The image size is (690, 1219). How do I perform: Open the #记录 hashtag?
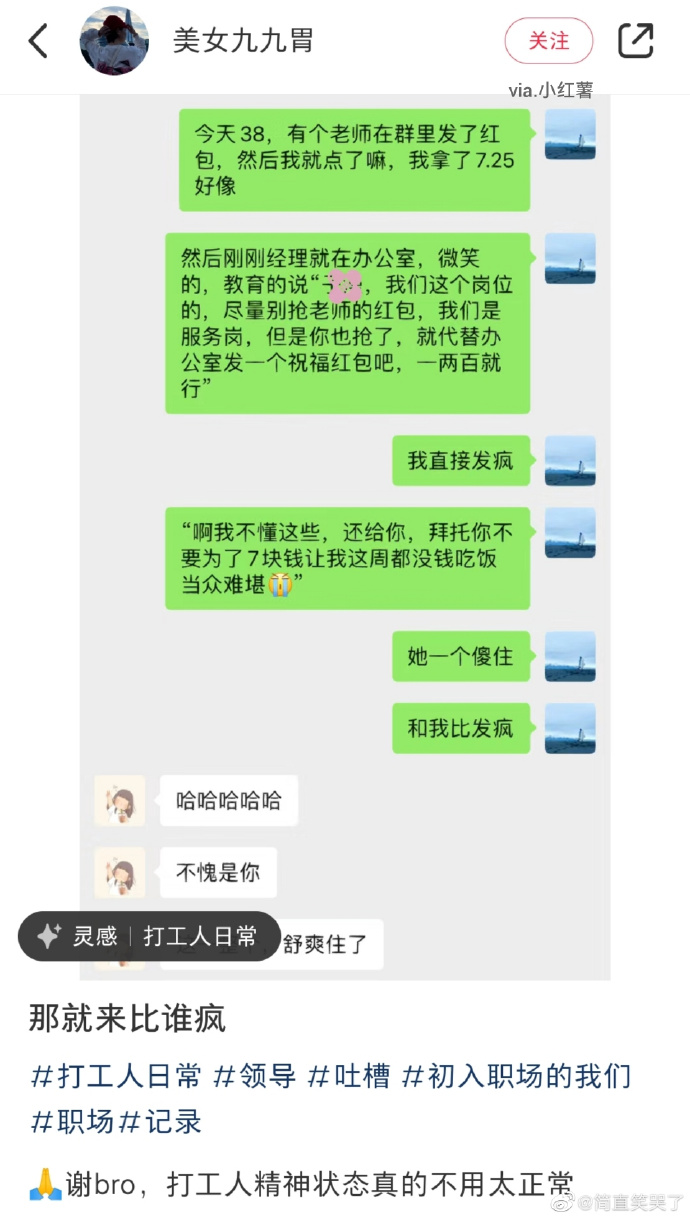tap(160, 1121)
